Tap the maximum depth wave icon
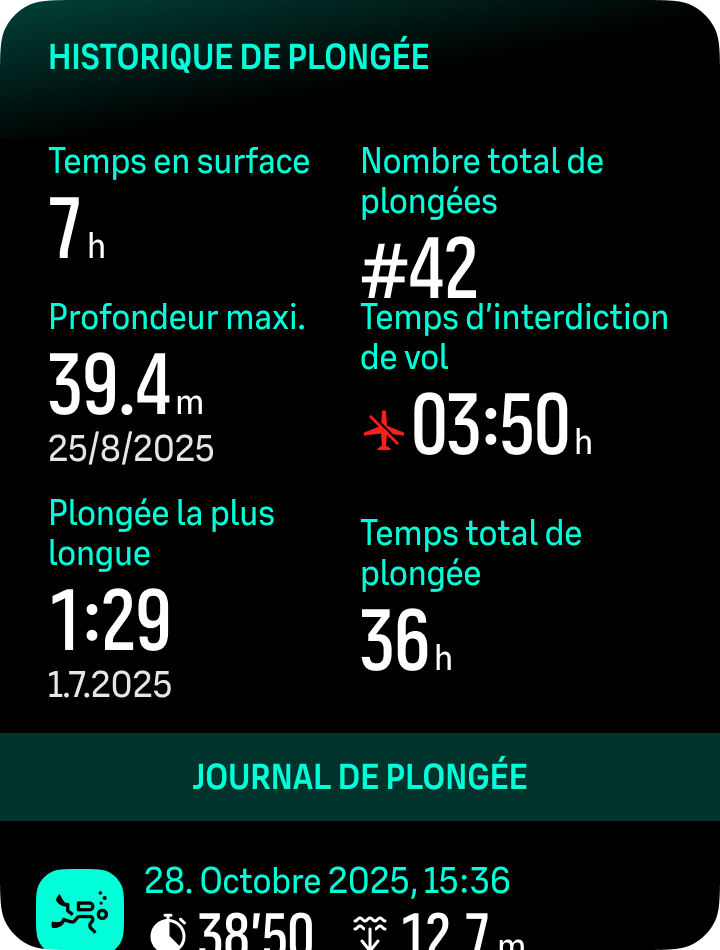 [370, 928]
